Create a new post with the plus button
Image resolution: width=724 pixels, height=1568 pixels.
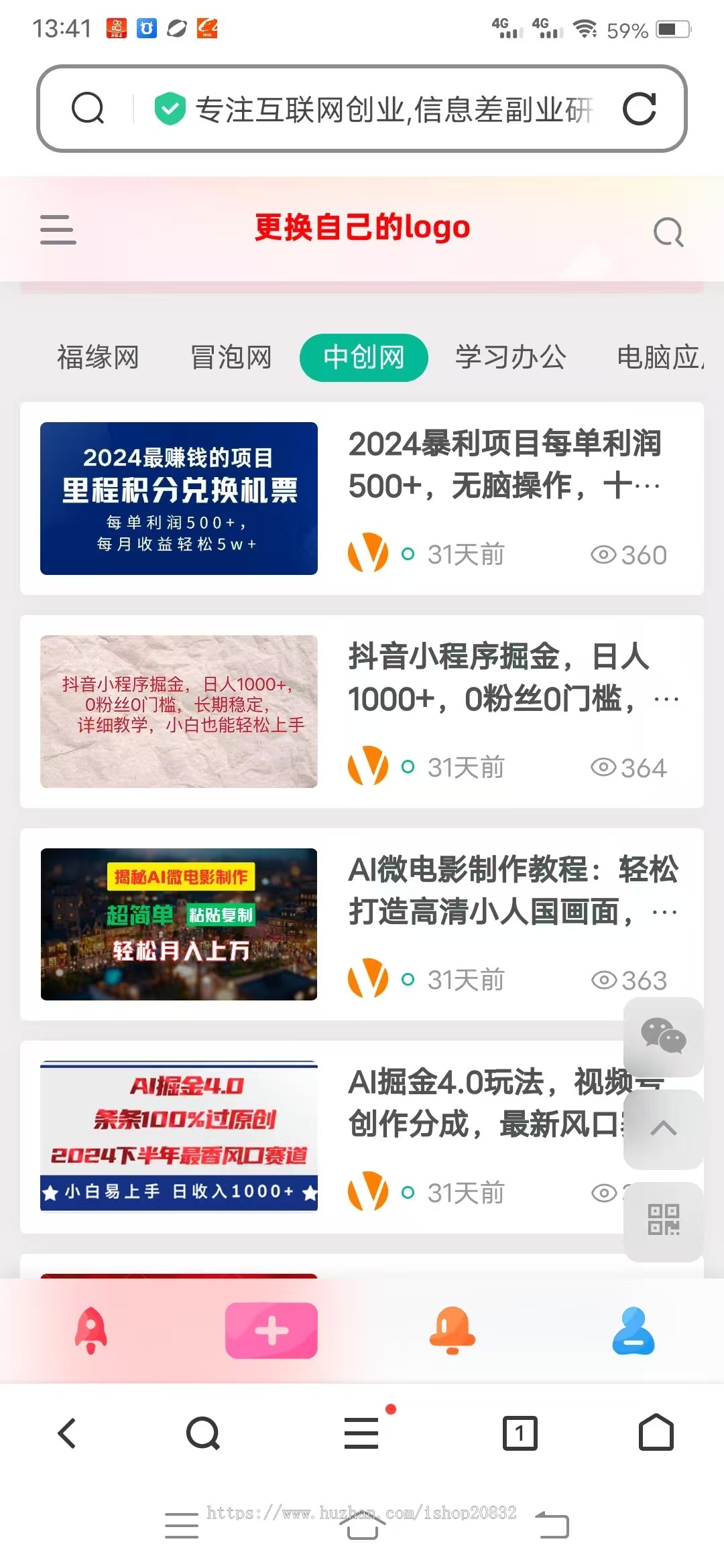coord(271,1330)
